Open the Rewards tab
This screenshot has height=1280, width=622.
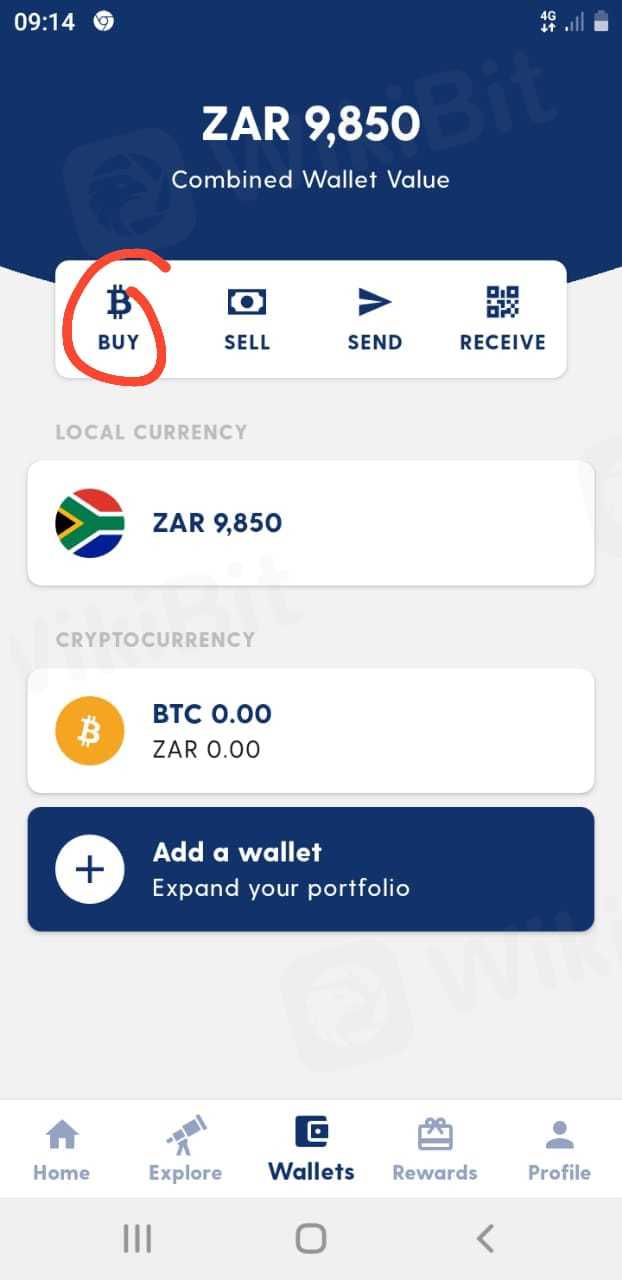[434, 1150]
